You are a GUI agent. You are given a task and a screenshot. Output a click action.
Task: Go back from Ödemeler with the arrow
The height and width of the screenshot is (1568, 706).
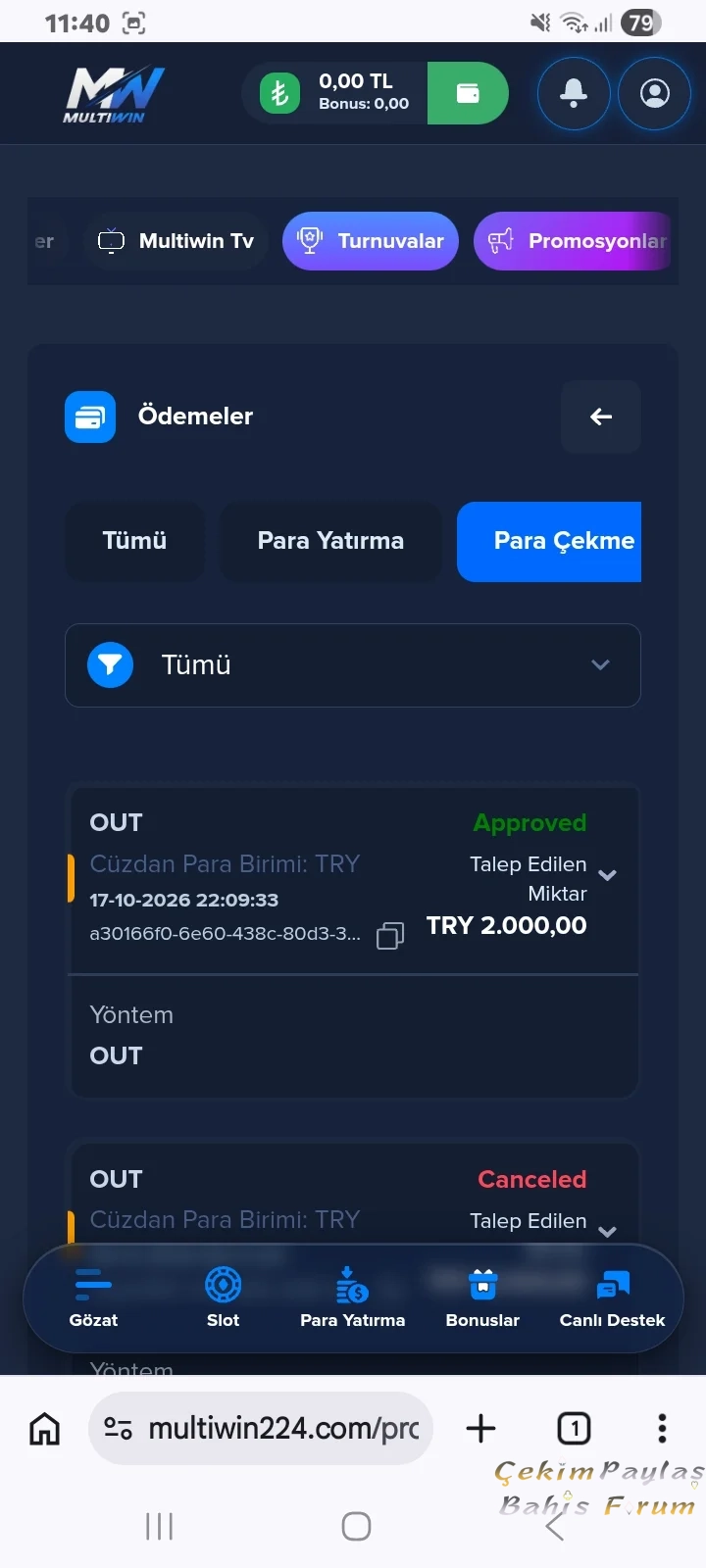(x=601, y=416)
